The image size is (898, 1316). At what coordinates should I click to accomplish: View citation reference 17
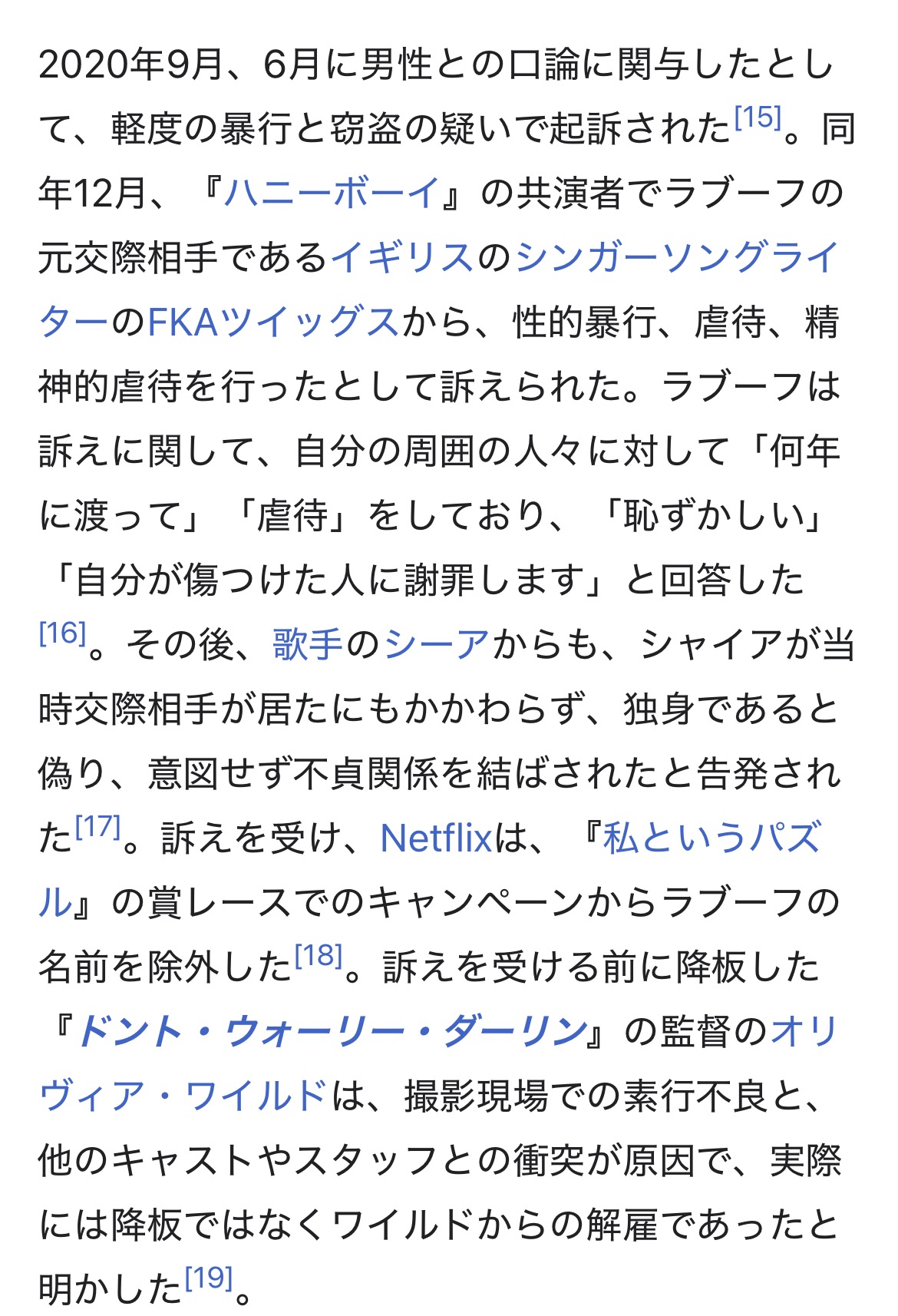(x=98, y=827)
